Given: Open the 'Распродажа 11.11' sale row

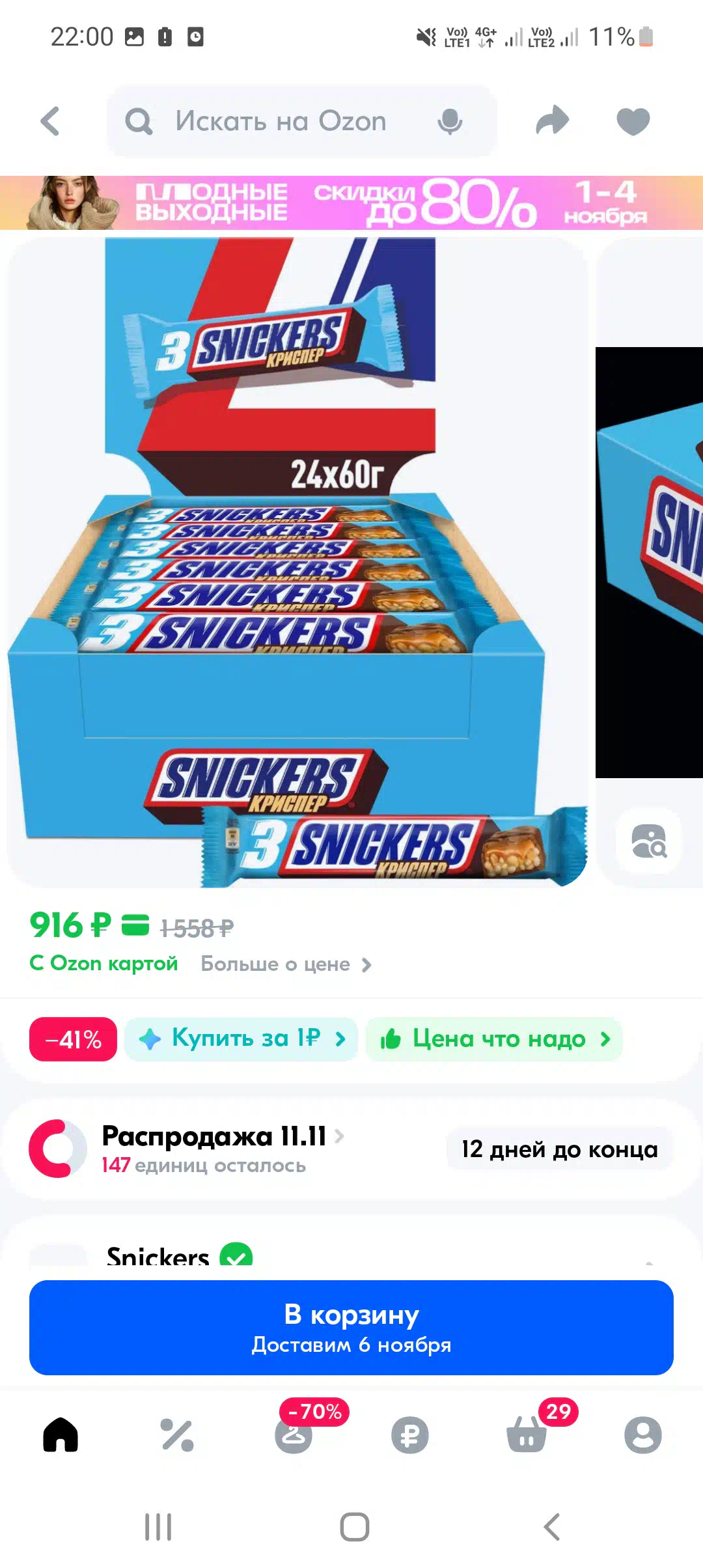Looking at the screenshot, I should pyautogui.click(x=351, y=1149).
